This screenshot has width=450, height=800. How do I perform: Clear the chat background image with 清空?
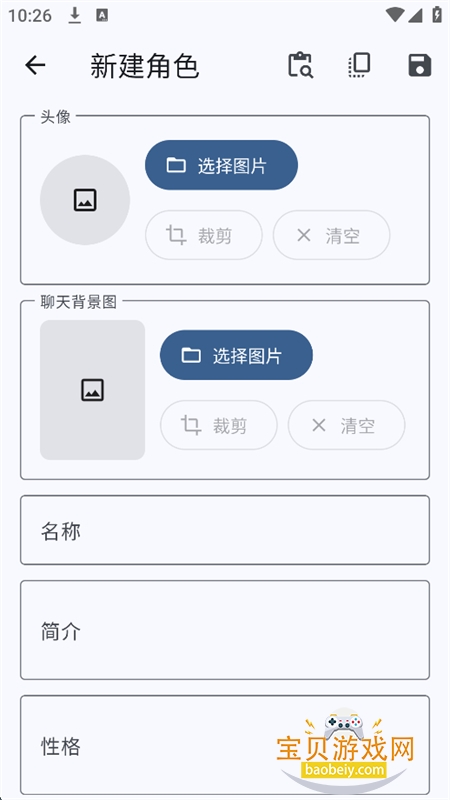(346, 425)
